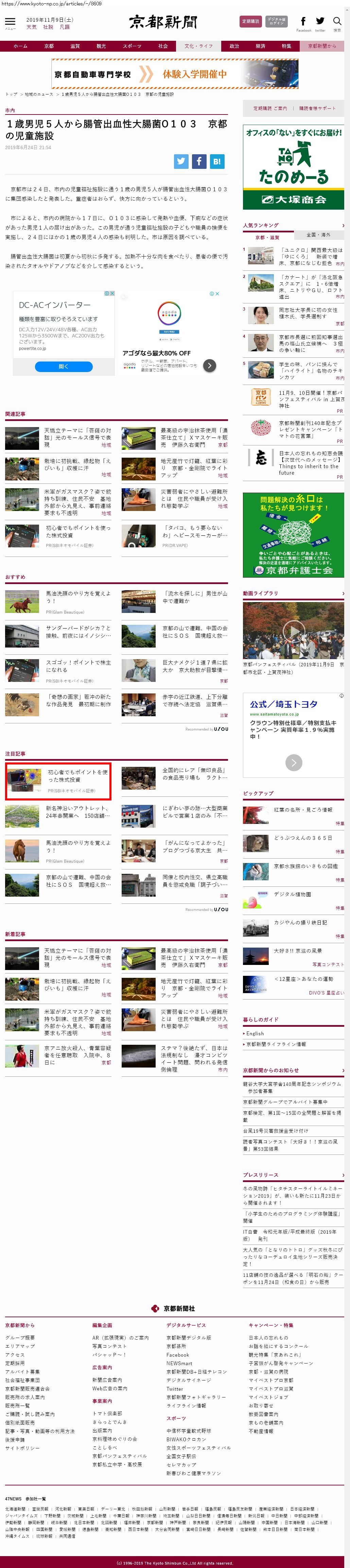Tap the 定期購読 button
Image resolution: width=350 pixels, height=1568 pixels.
click(x=251, y=22)
